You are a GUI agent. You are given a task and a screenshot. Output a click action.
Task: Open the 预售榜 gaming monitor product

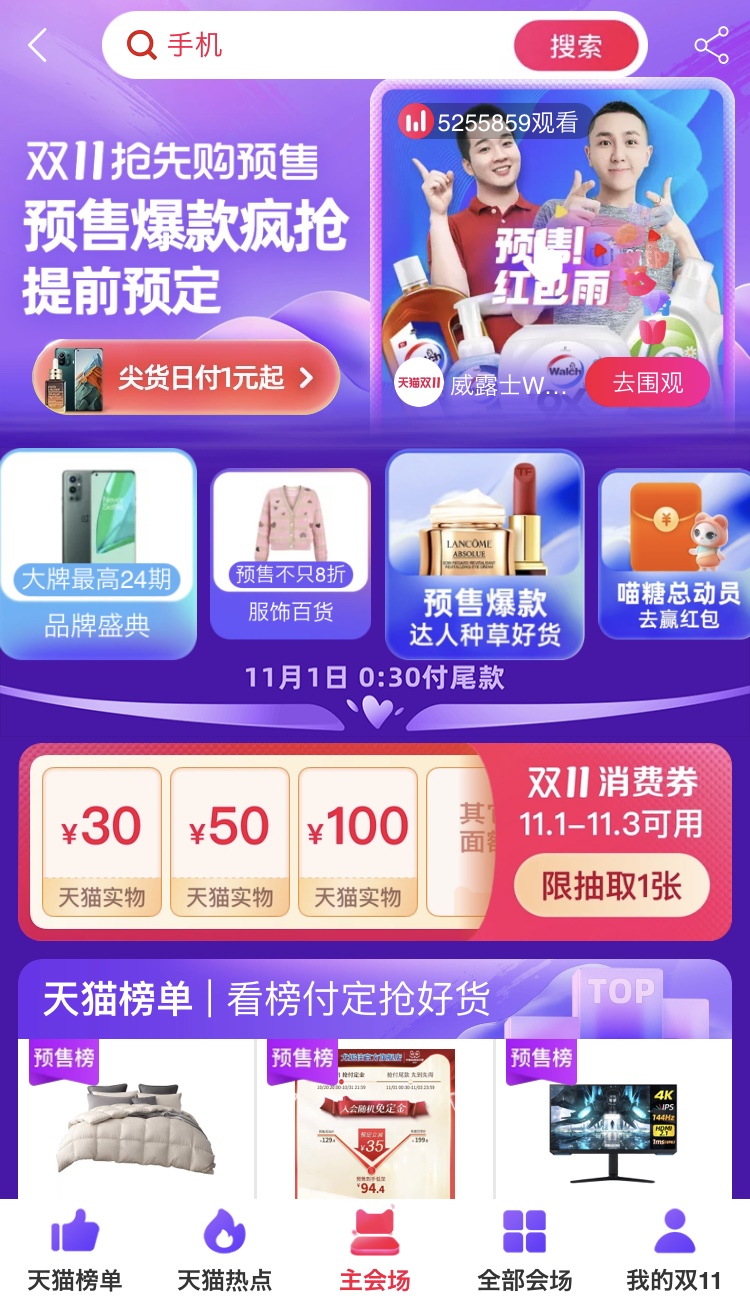(x=613, y=1118)
